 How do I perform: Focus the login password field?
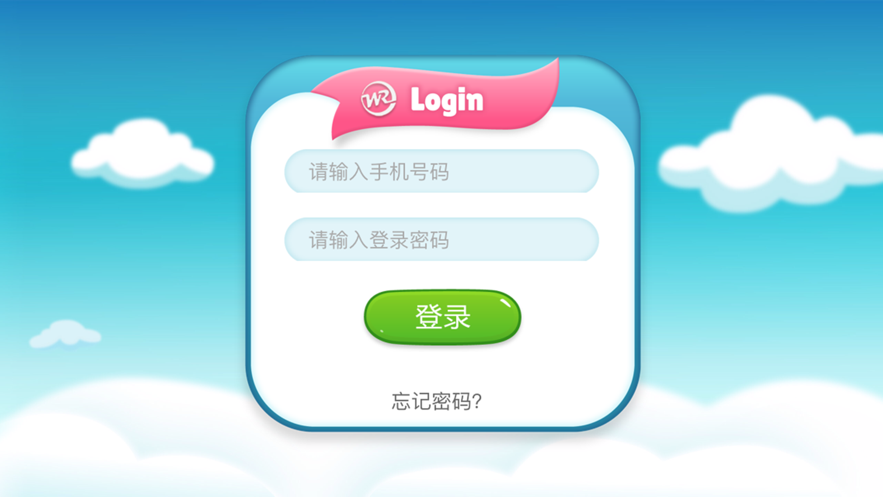(441, 240)
